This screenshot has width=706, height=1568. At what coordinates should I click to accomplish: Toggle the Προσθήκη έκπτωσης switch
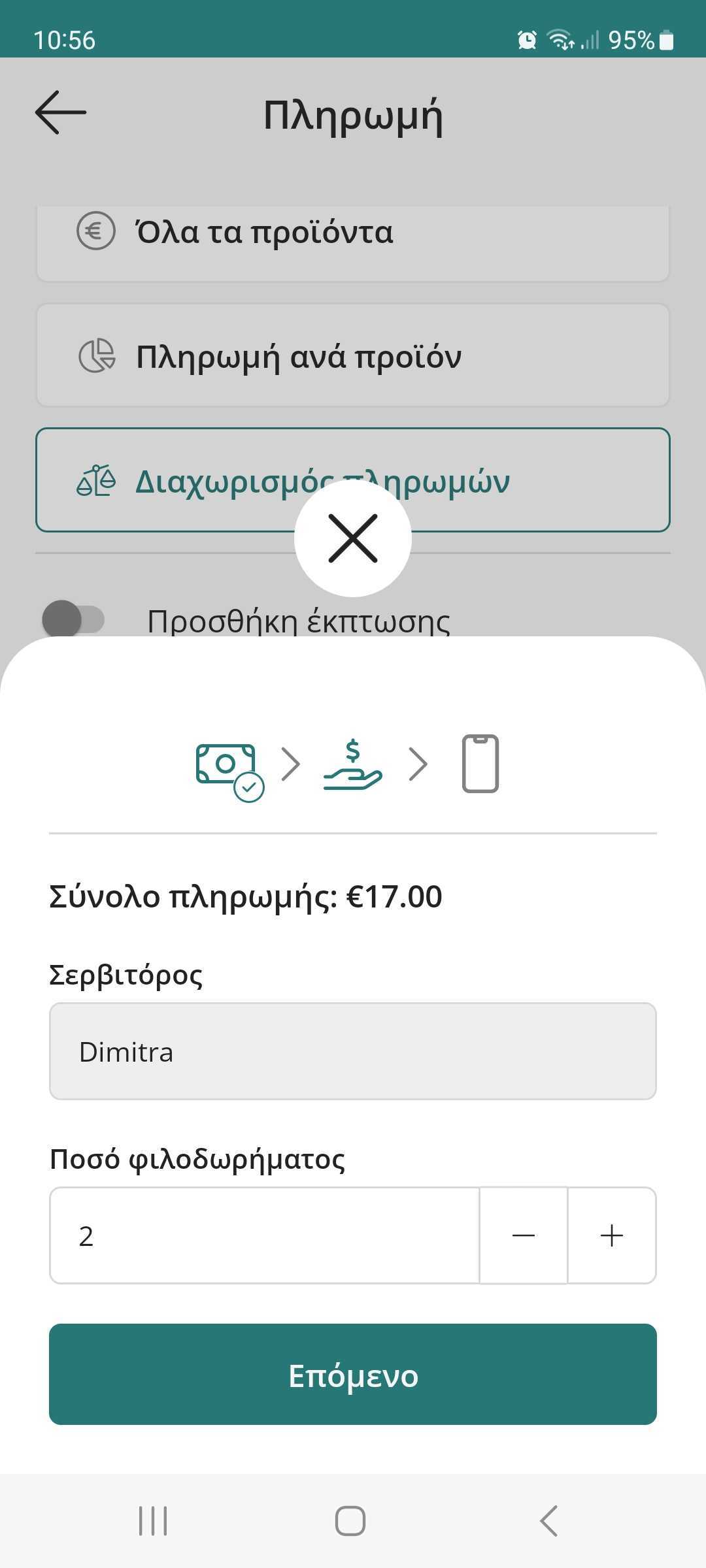click(73, 619)
